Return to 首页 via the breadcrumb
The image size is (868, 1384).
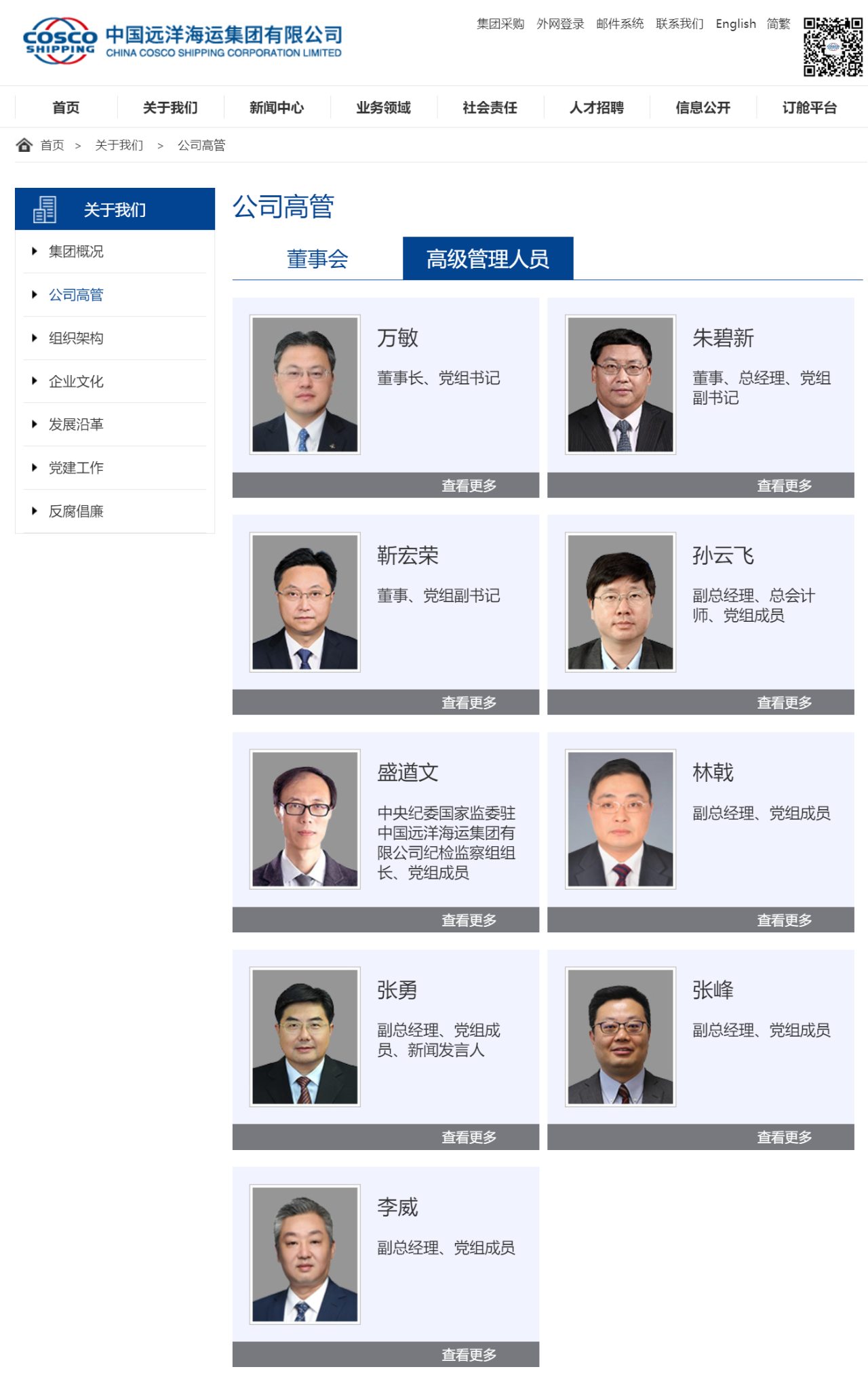click(52, 145)
